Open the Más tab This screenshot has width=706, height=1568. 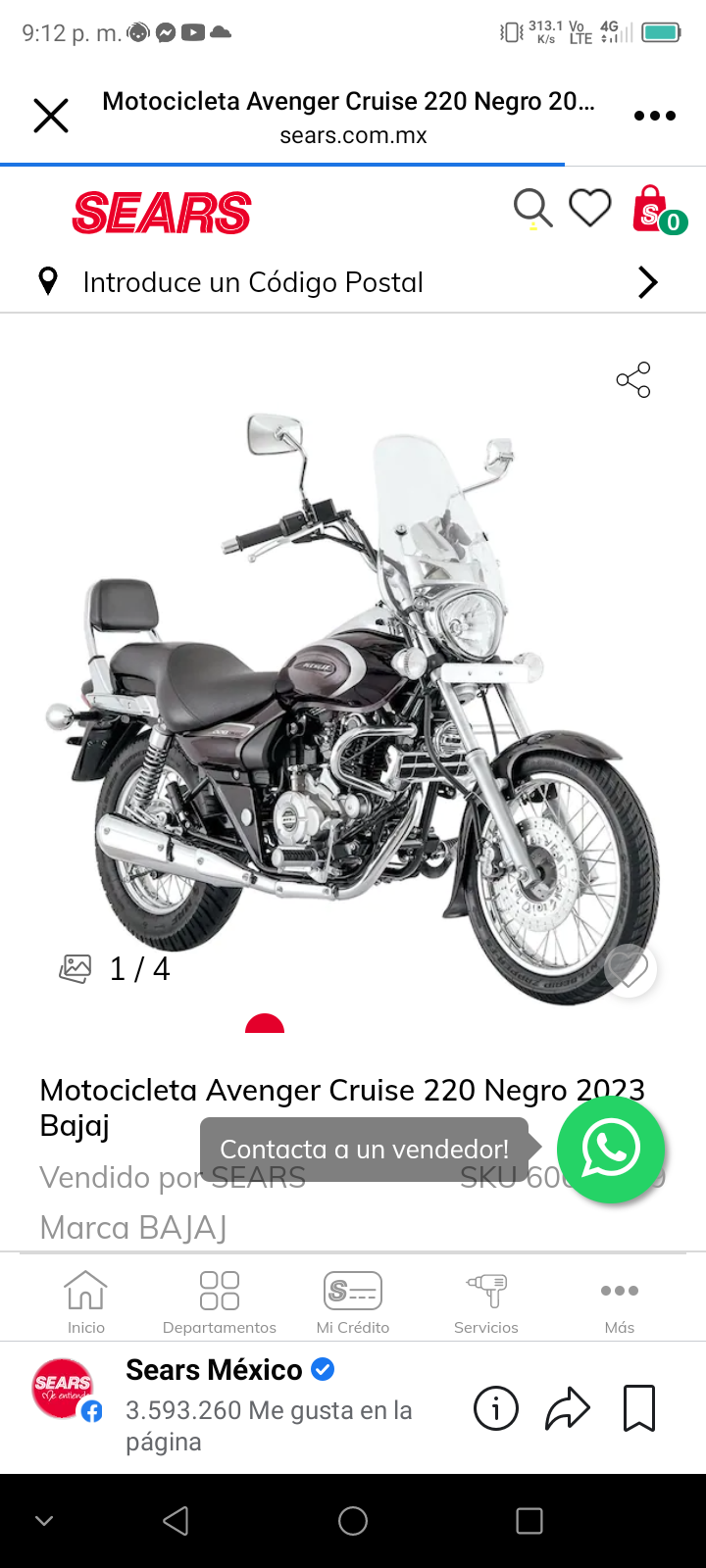pos(620,1301)
